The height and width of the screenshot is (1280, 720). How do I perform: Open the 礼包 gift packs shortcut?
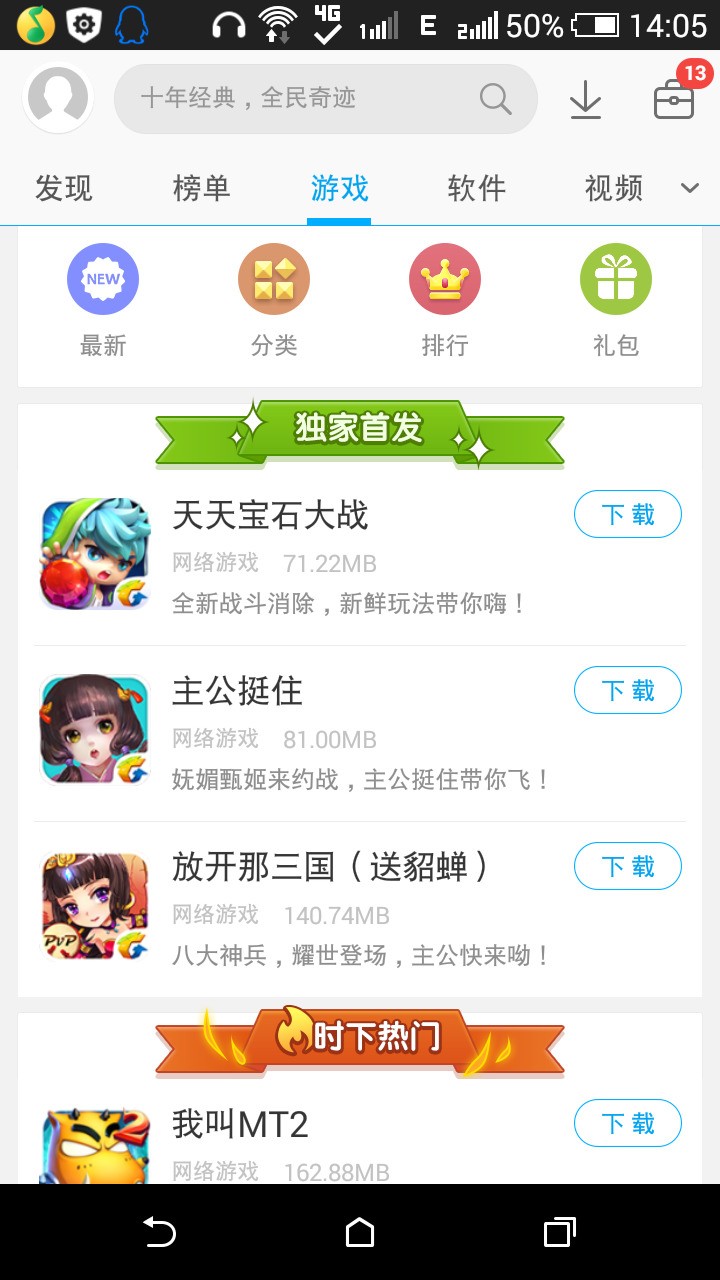click(x=616, y=300)
